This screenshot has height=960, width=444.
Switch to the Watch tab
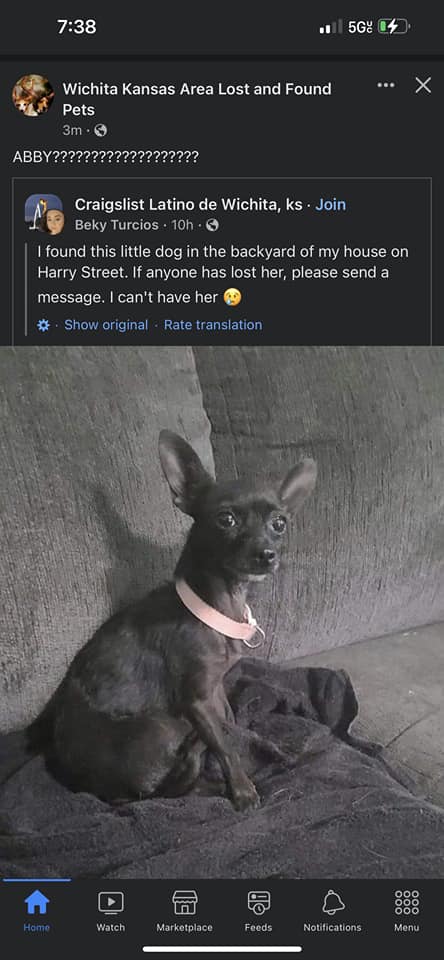click(x=111, y=910)
